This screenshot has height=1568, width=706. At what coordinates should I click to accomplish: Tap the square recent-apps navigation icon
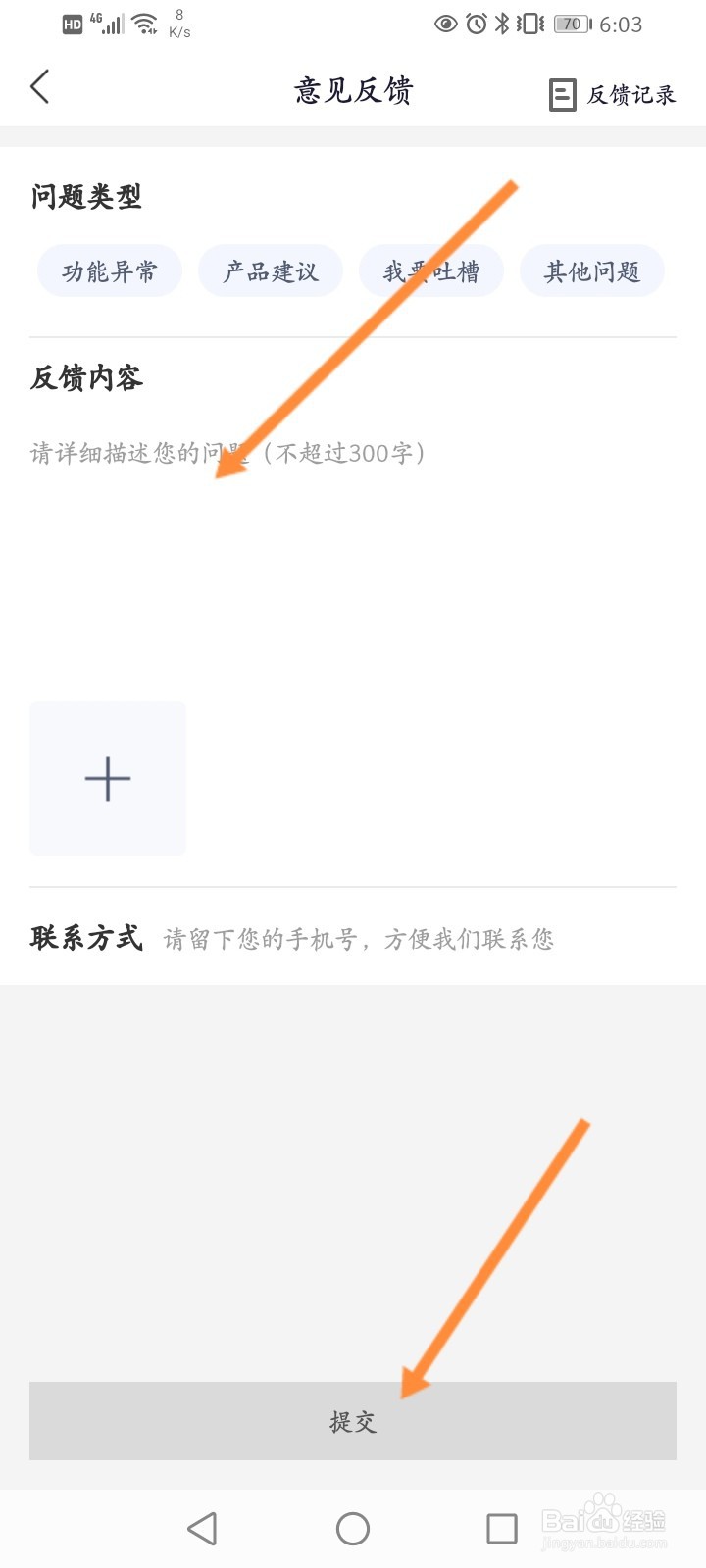point(501,1526)
